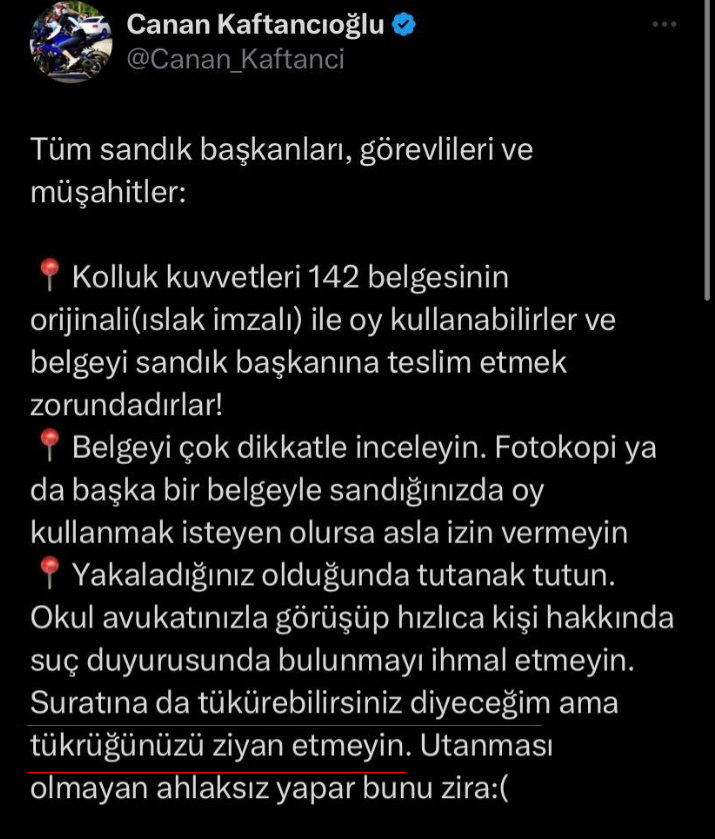Tap the @Canan_Kaftanci handle
The image size is (715, 839).
[x=235, y=60]
